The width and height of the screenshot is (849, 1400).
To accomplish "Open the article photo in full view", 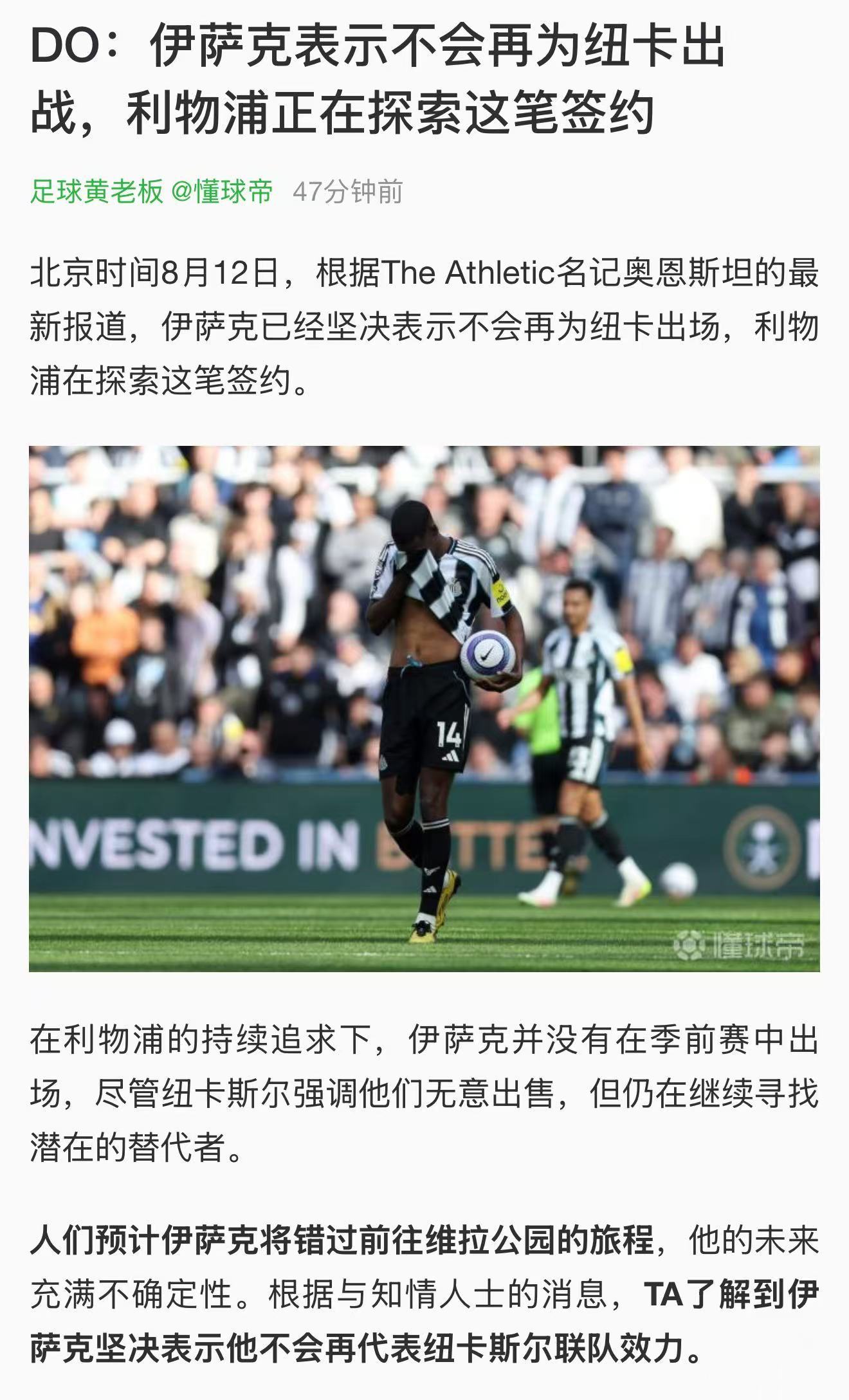I will coord(424,708).
